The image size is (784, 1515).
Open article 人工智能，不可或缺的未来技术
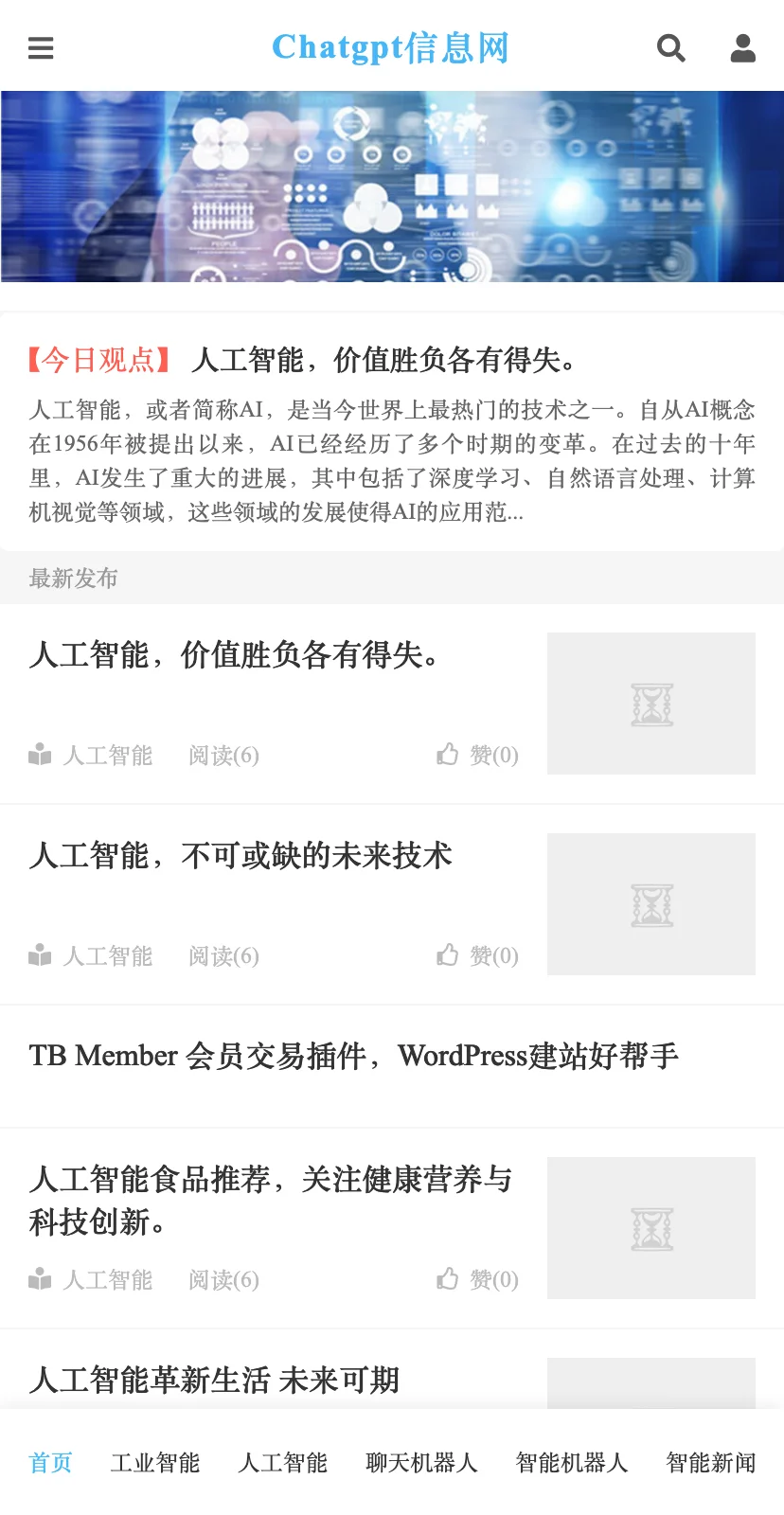pyautogui.click(x=241, y=856)
